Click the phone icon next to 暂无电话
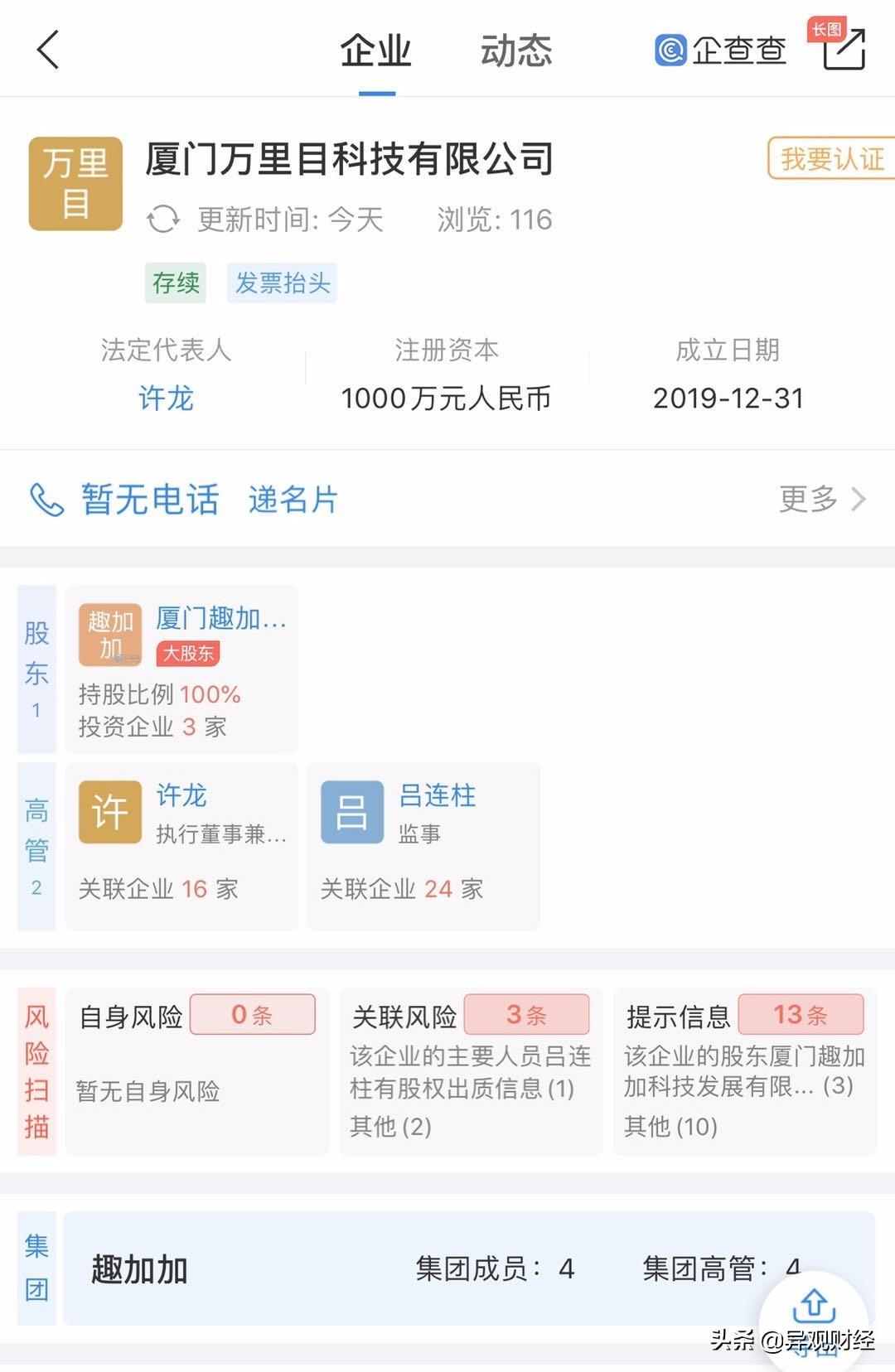Image resolution: width=895 pixels, height=1372 pixels. coord(46,499)
